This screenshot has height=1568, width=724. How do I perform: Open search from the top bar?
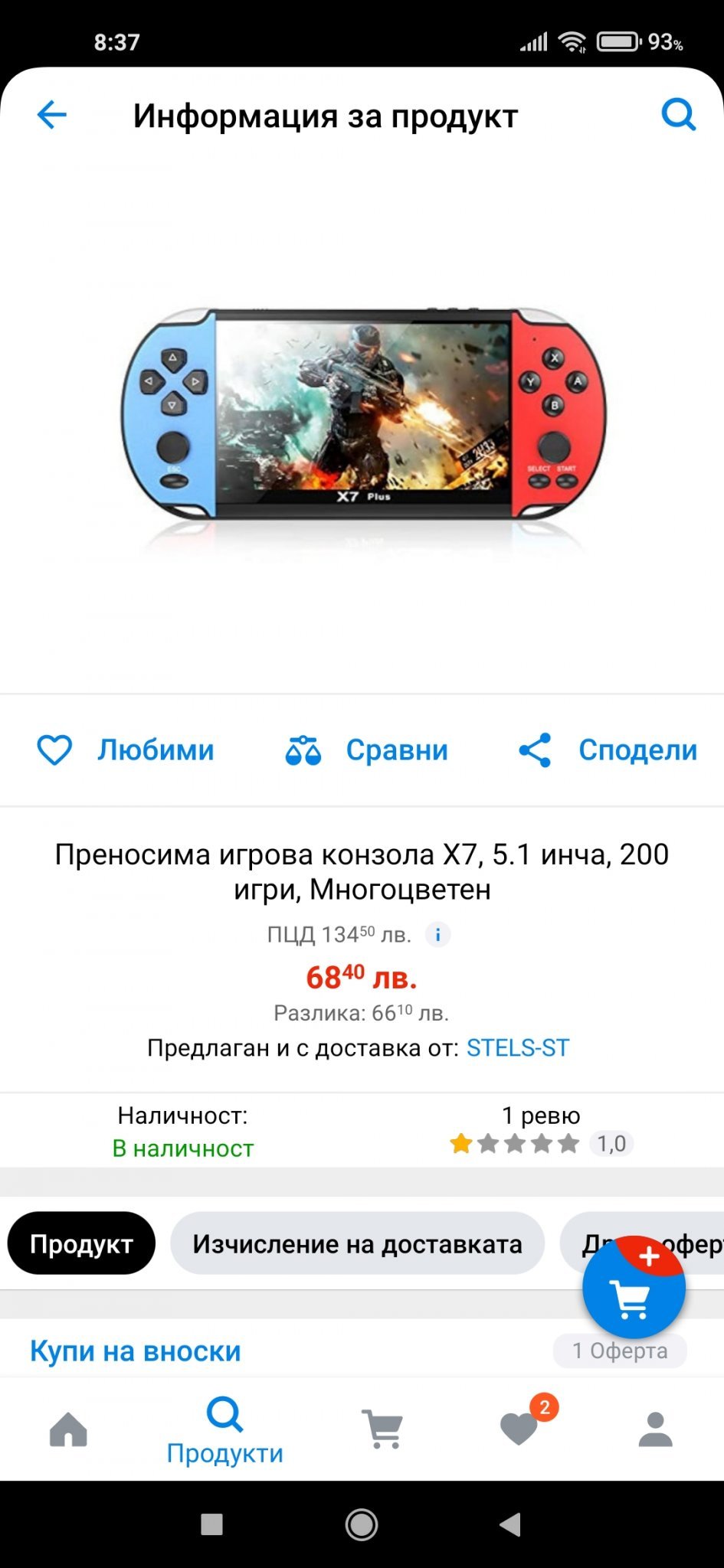(x=678, y=116)
